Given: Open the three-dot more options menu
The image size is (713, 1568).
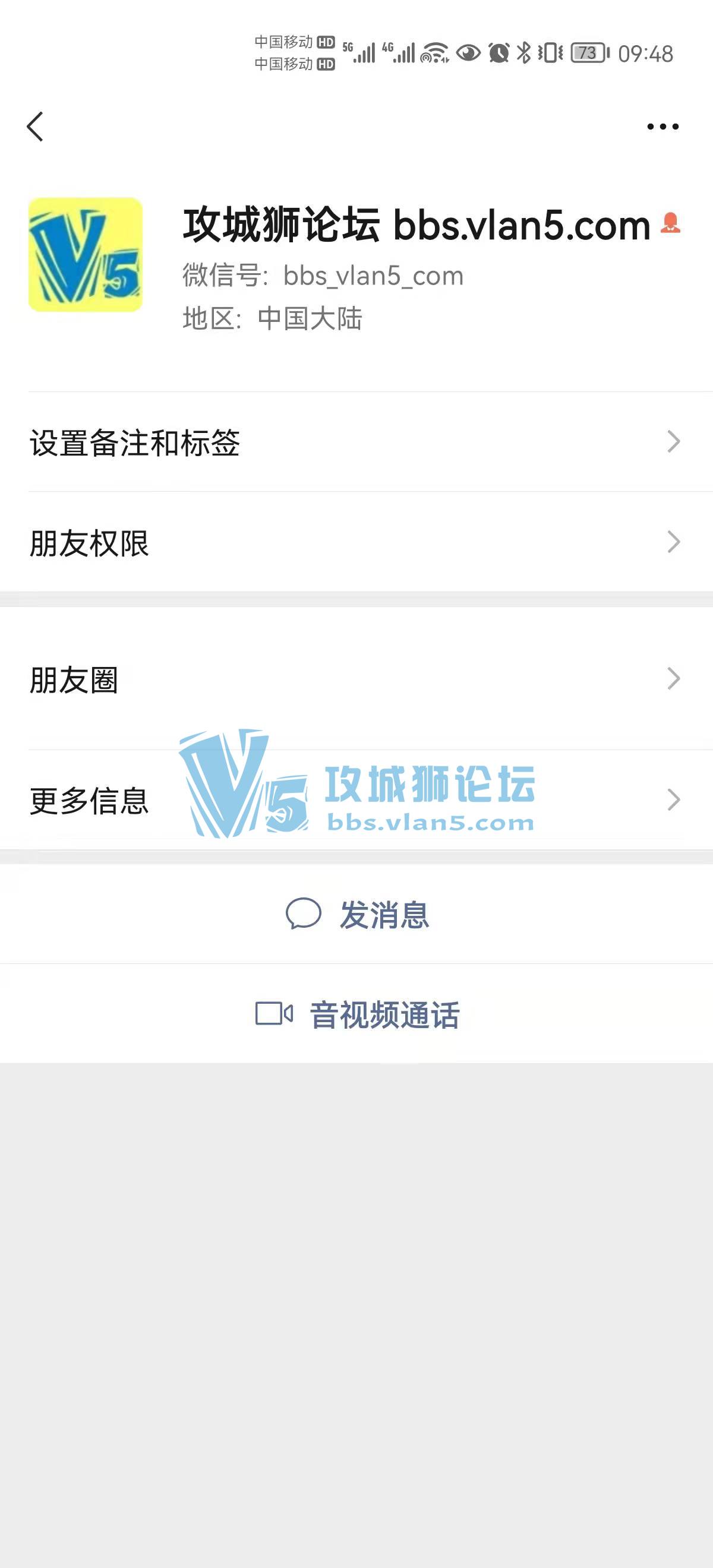Looking at the screenshot, I should click(662, 127).
